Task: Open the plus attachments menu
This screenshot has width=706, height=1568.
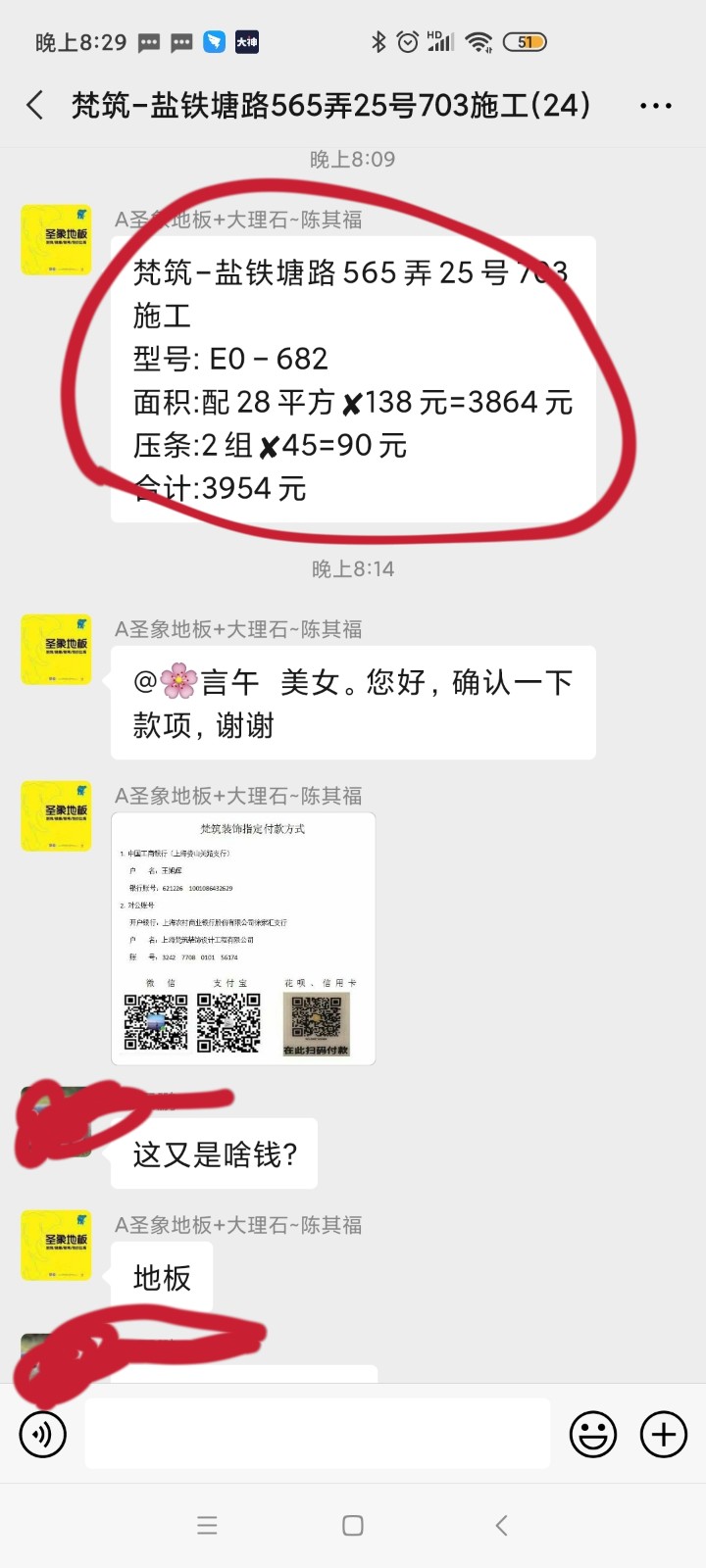Action: 664,1435
